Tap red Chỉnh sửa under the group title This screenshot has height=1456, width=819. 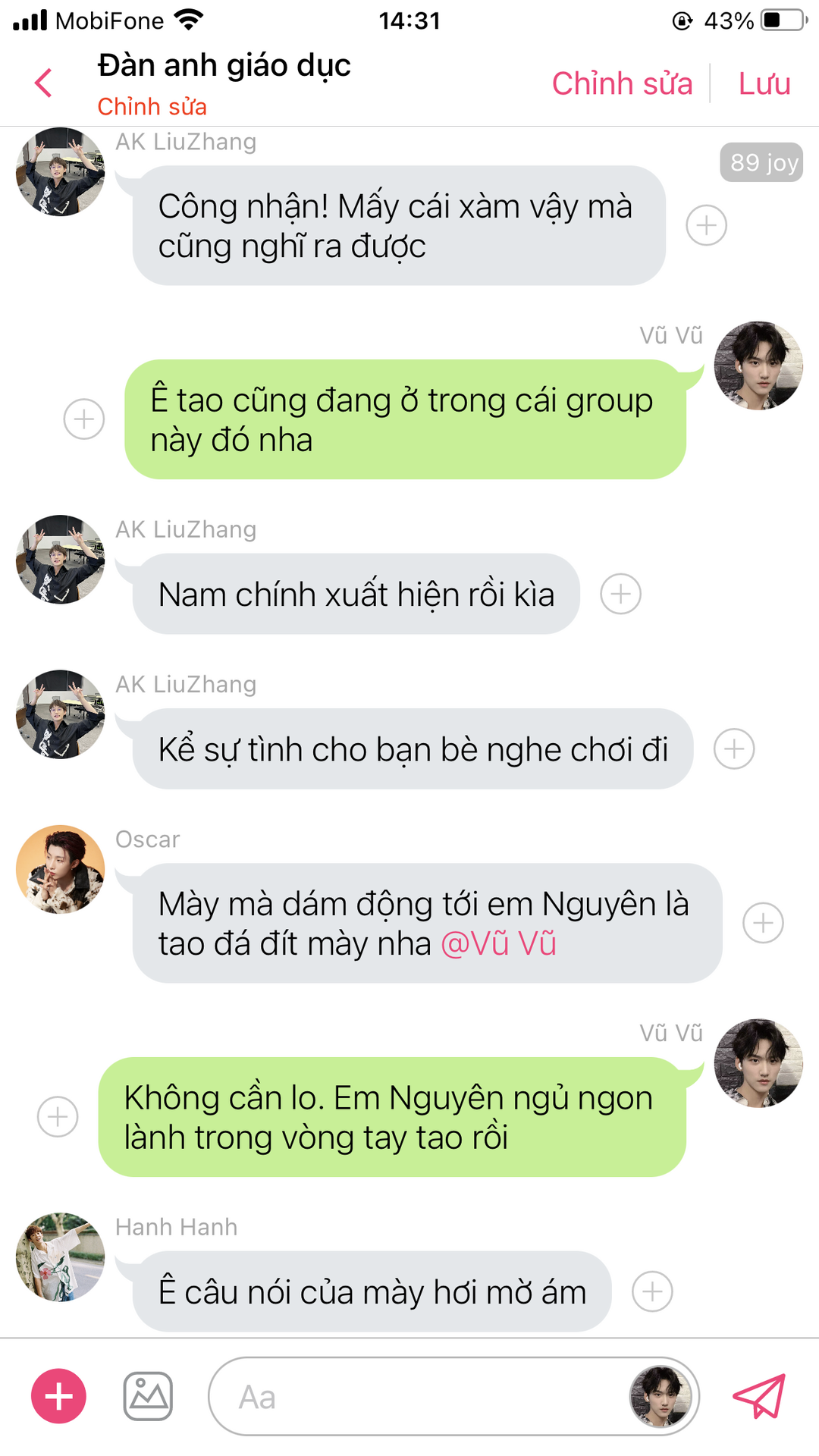pos(152,107)
